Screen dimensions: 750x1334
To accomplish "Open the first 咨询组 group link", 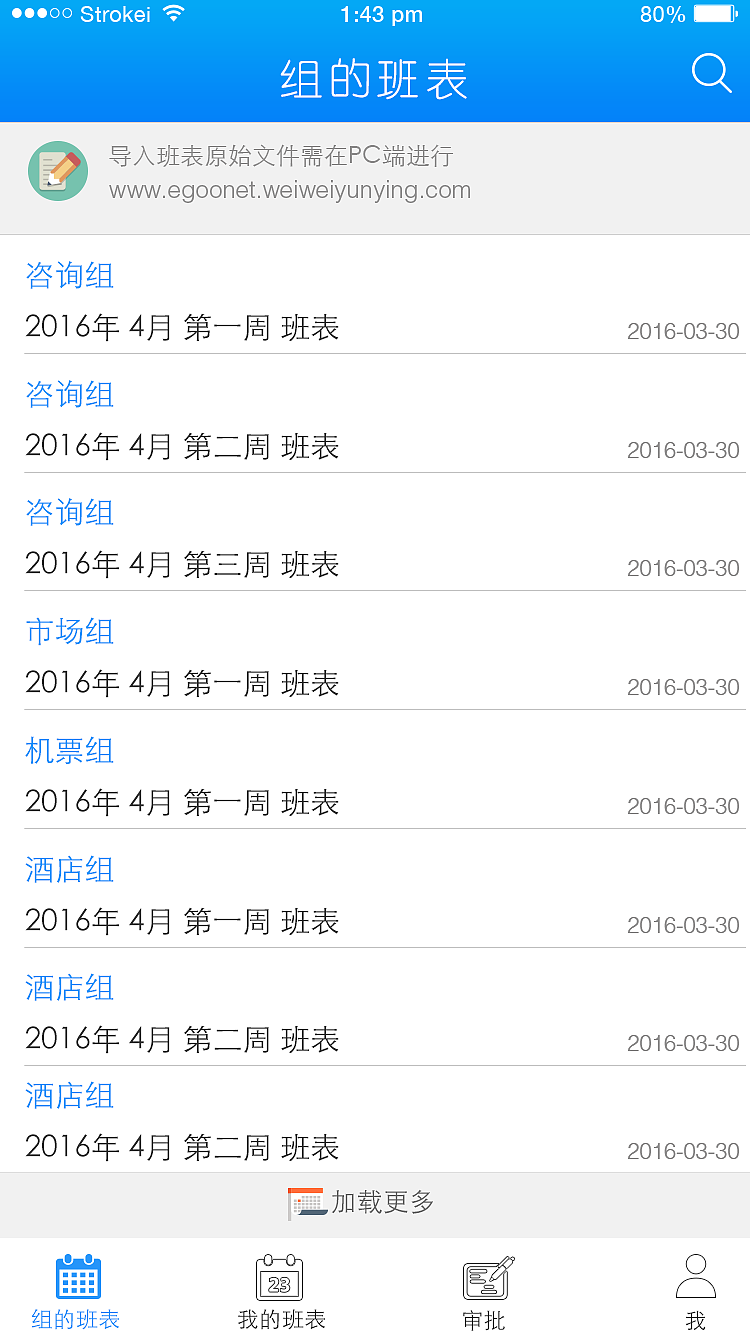I will point(68,276).
